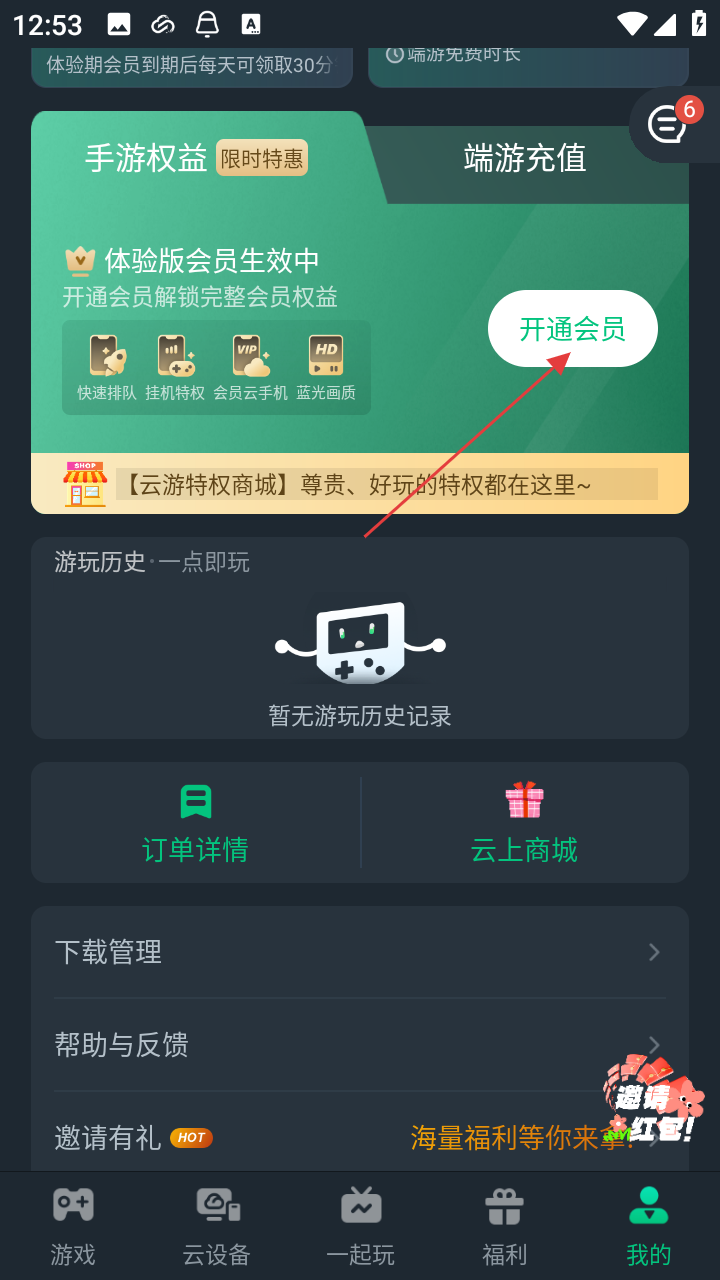Open the message bubble with 6 notifications
Screen dimensions: 720x1280
pyautogui.click(x=670, y=124)
